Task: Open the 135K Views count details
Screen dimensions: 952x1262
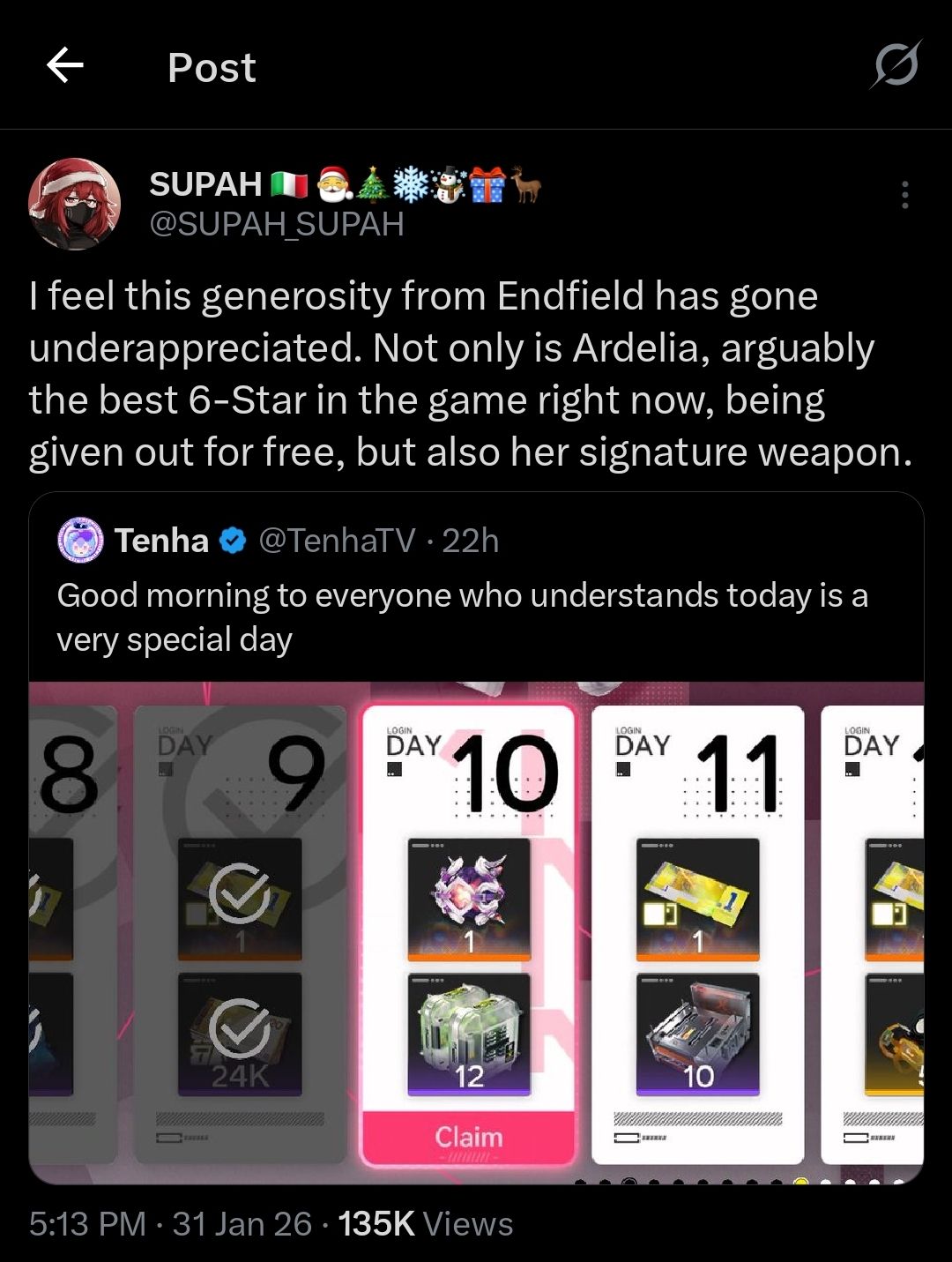Action: point(425,1224)
